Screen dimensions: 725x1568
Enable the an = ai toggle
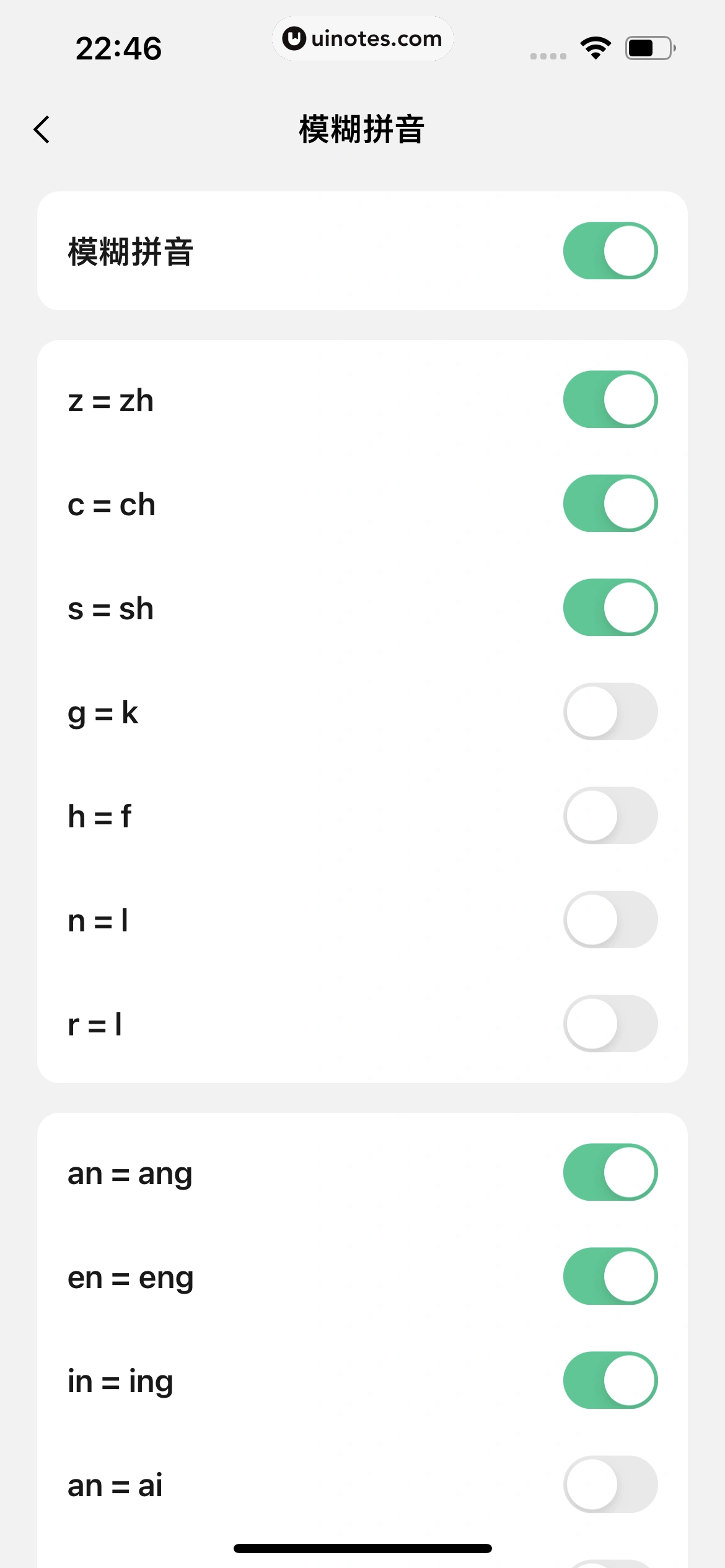(610, 1484)
